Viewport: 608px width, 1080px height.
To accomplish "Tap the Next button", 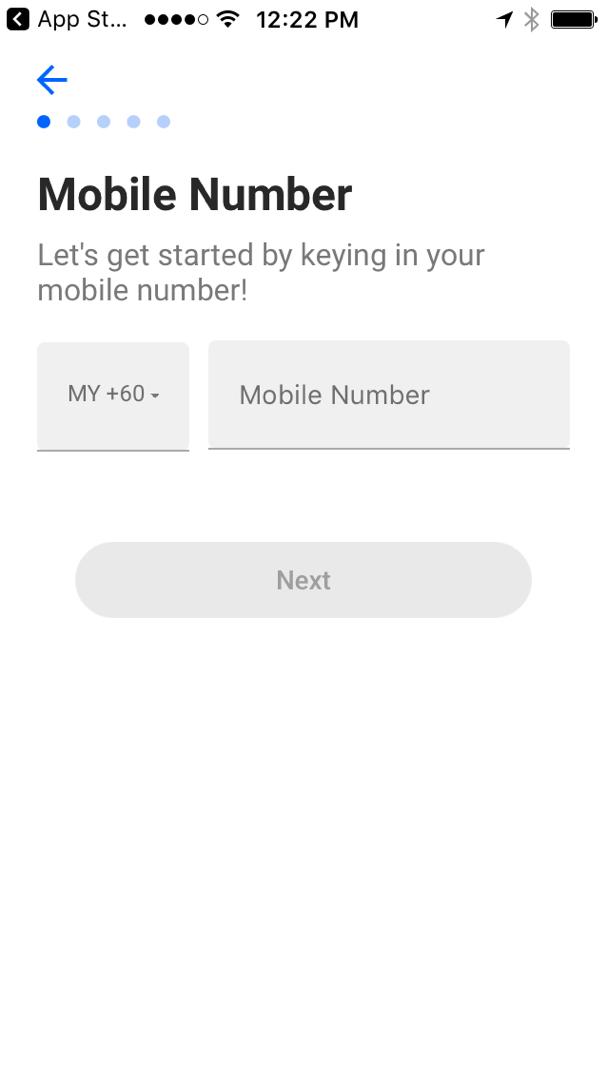I will point(304,580).
